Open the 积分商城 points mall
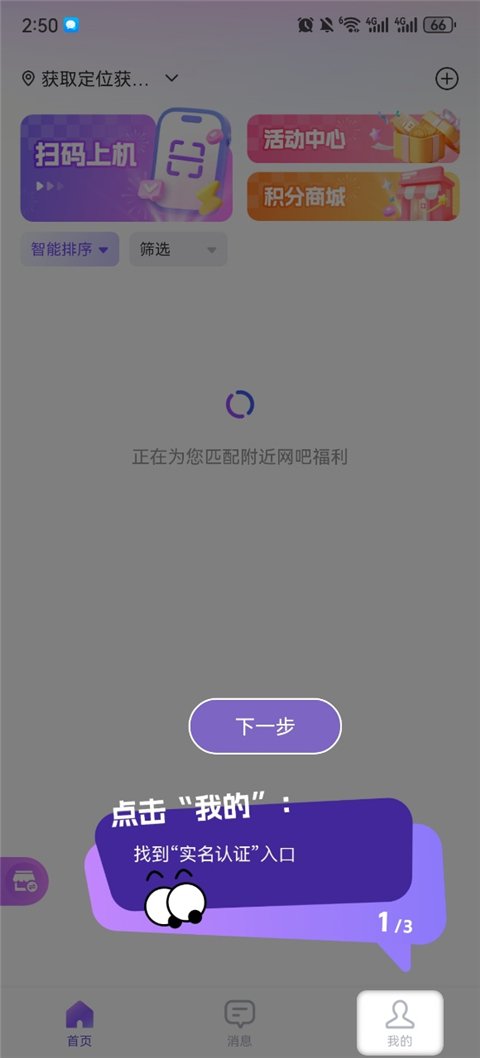This screenshot has width=480, height=1058. pos(353,196)
